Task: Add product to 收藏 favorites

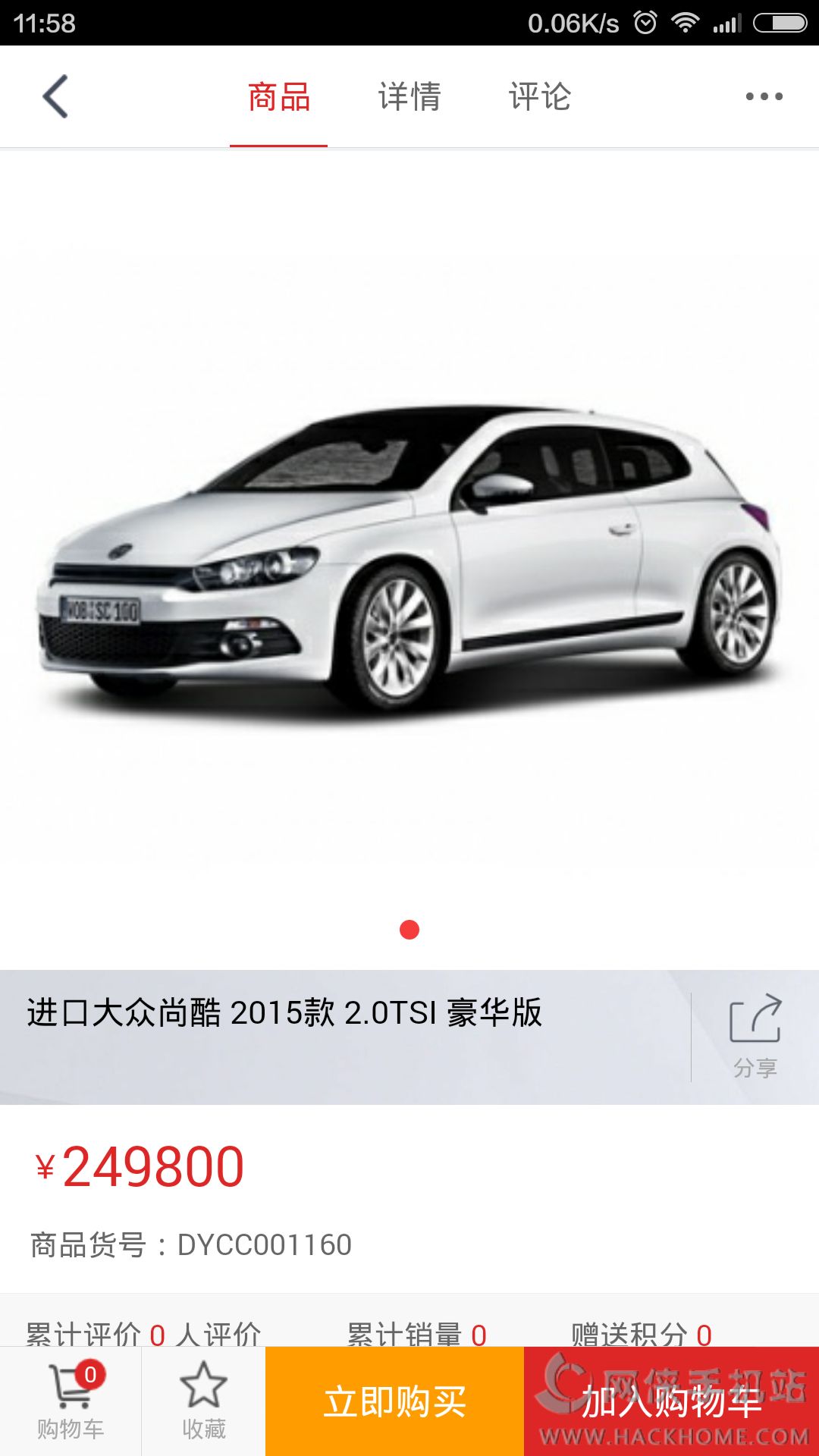Action: click(x=203, y=1401)
